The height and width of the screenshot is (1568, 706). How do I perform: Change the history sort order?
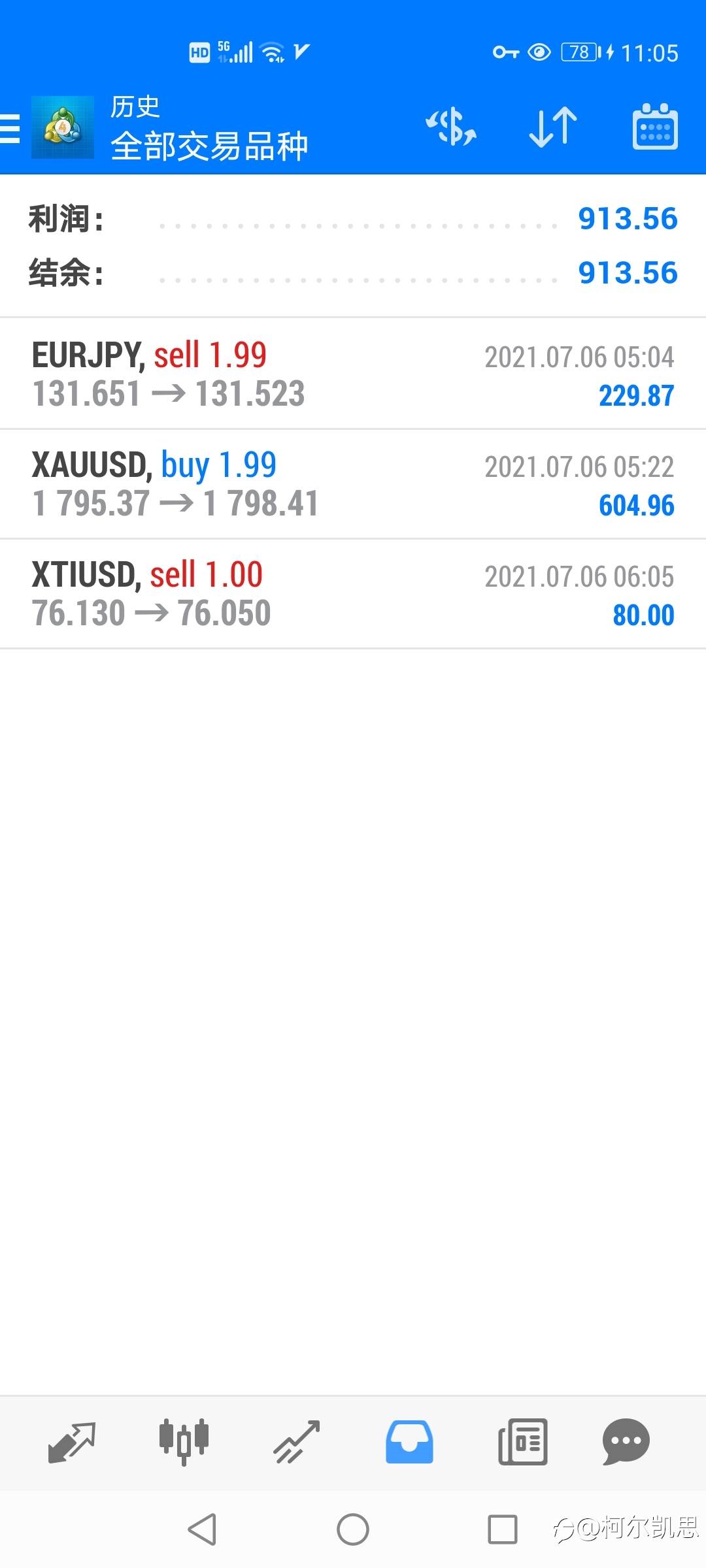click(x=553, y=127)
